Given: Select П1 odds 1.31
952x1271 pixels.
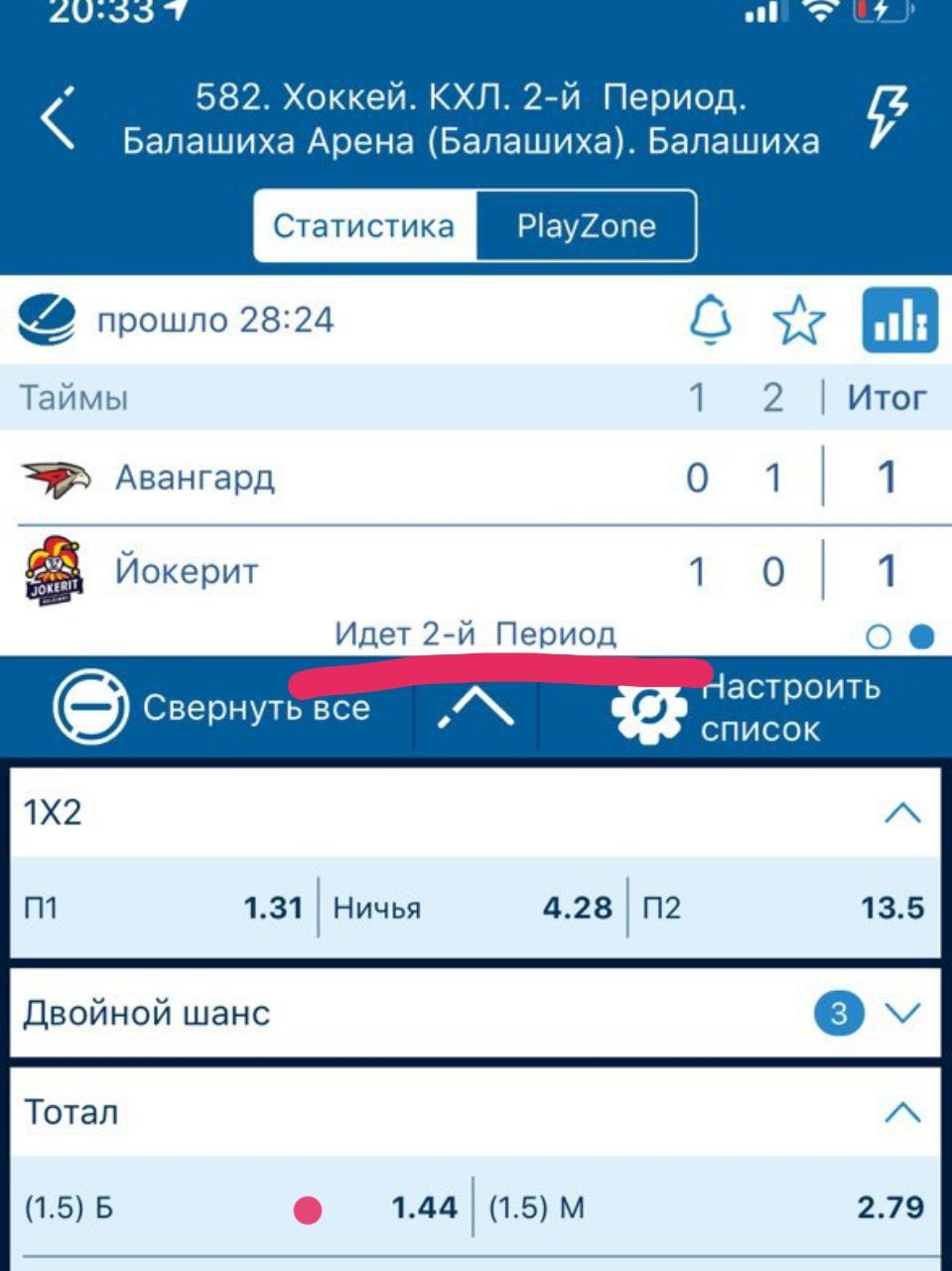Looking at the screenshot, I should coord(164,908).
